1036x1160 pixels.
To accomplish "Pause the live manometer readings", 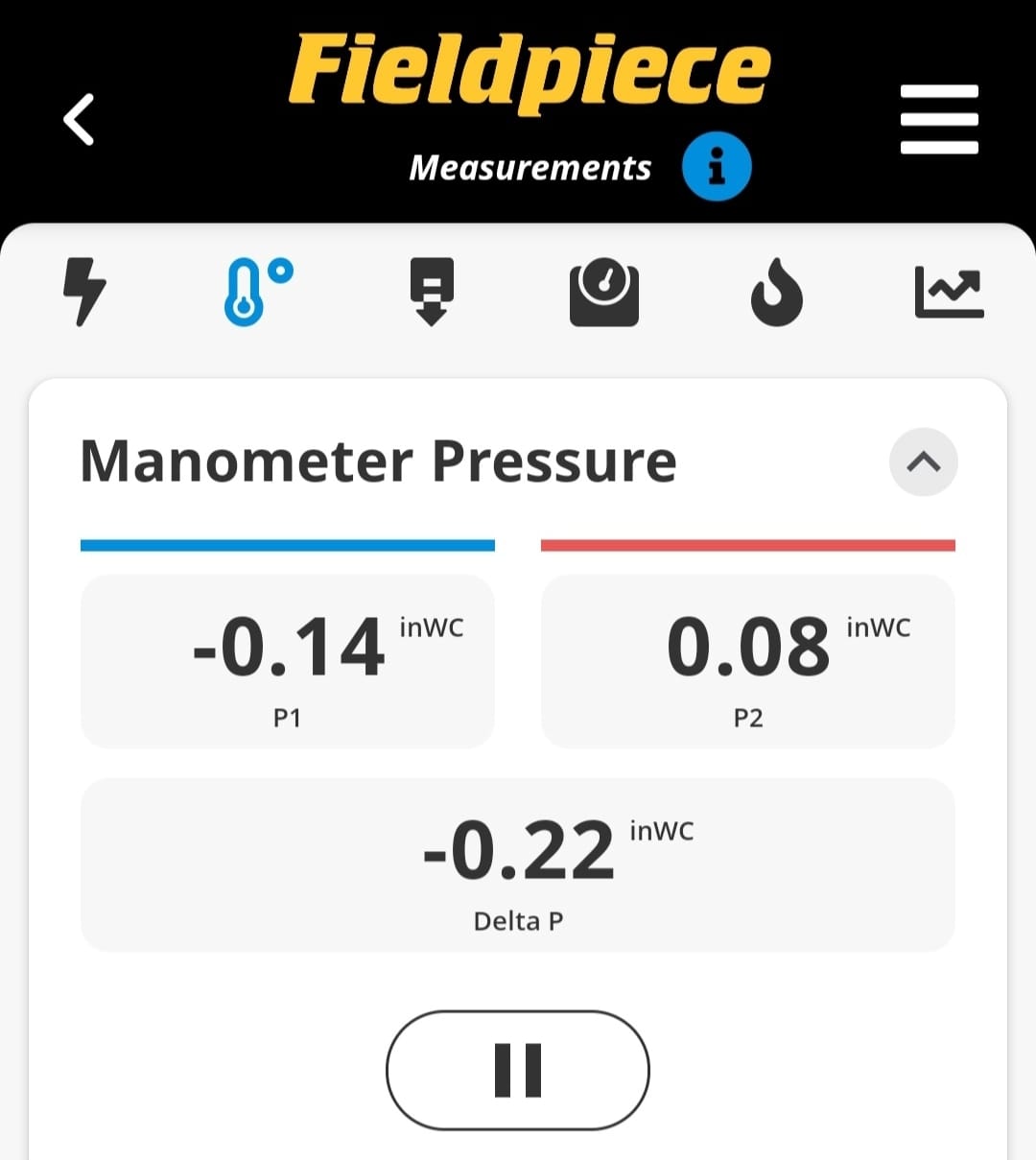I will [518, 1070].
